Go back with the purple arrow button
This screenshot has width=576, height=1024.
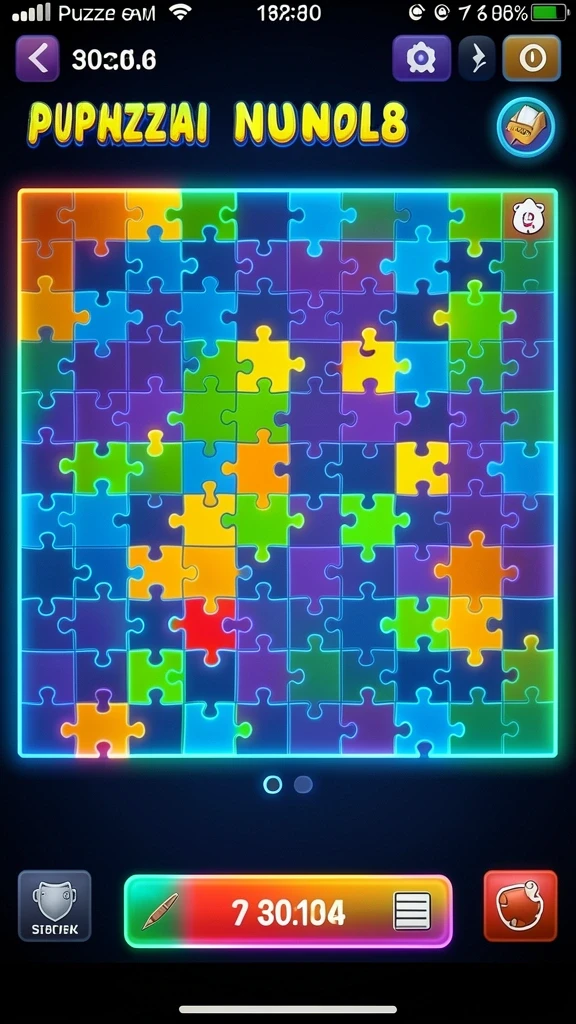click(x=37, y=59)
